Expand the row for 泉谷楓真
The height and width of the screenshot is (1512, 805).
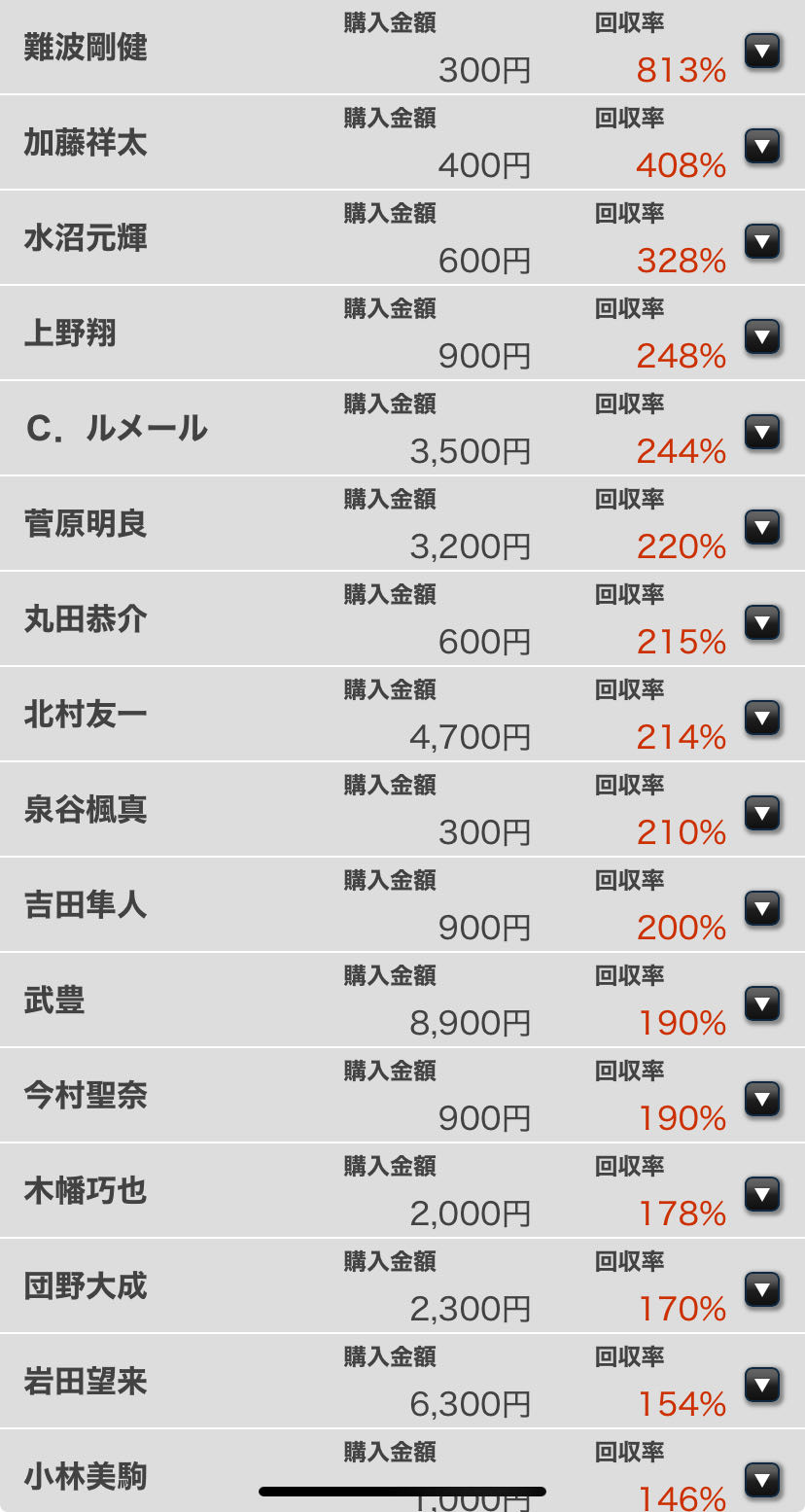coord(762,813)
